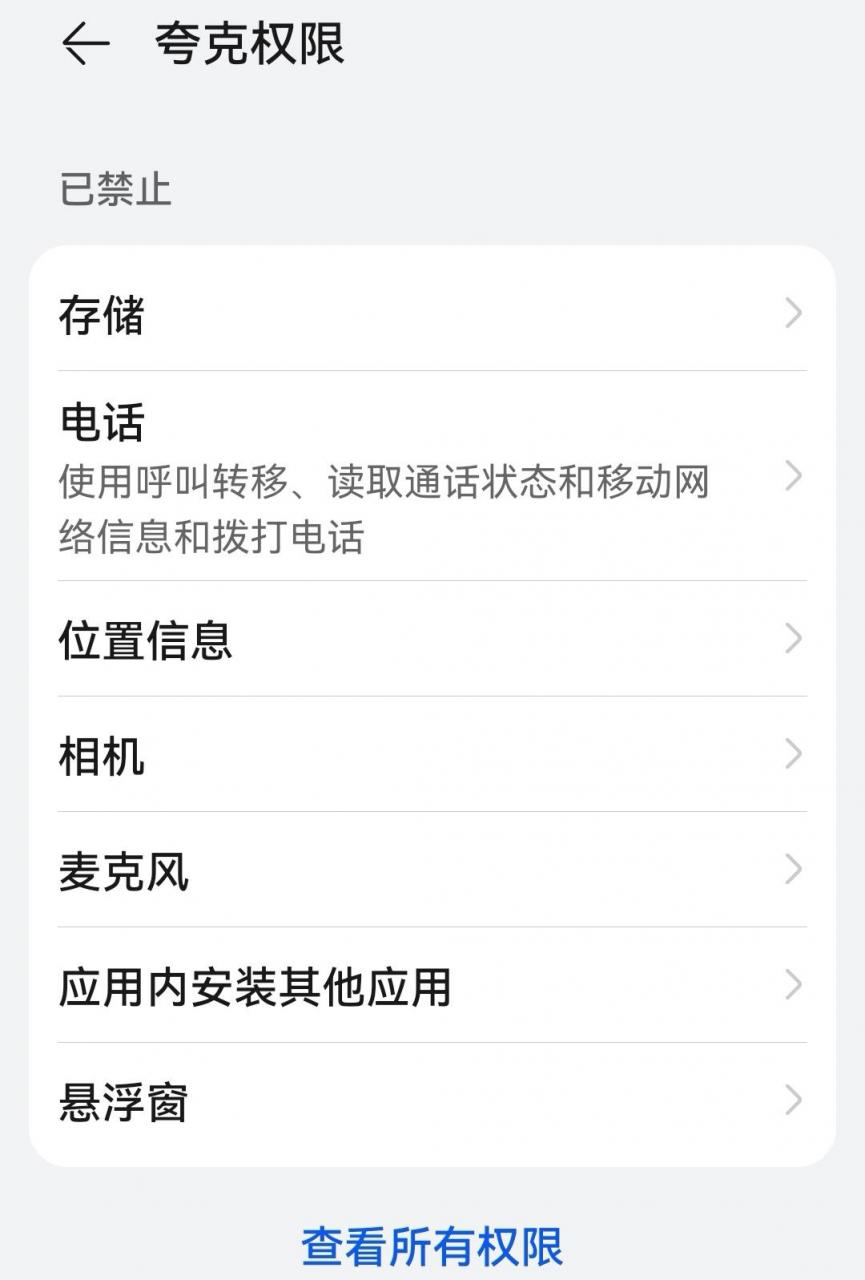Expand the chevron next to 悬浮窗
865x1280 pixels.
794,1098
